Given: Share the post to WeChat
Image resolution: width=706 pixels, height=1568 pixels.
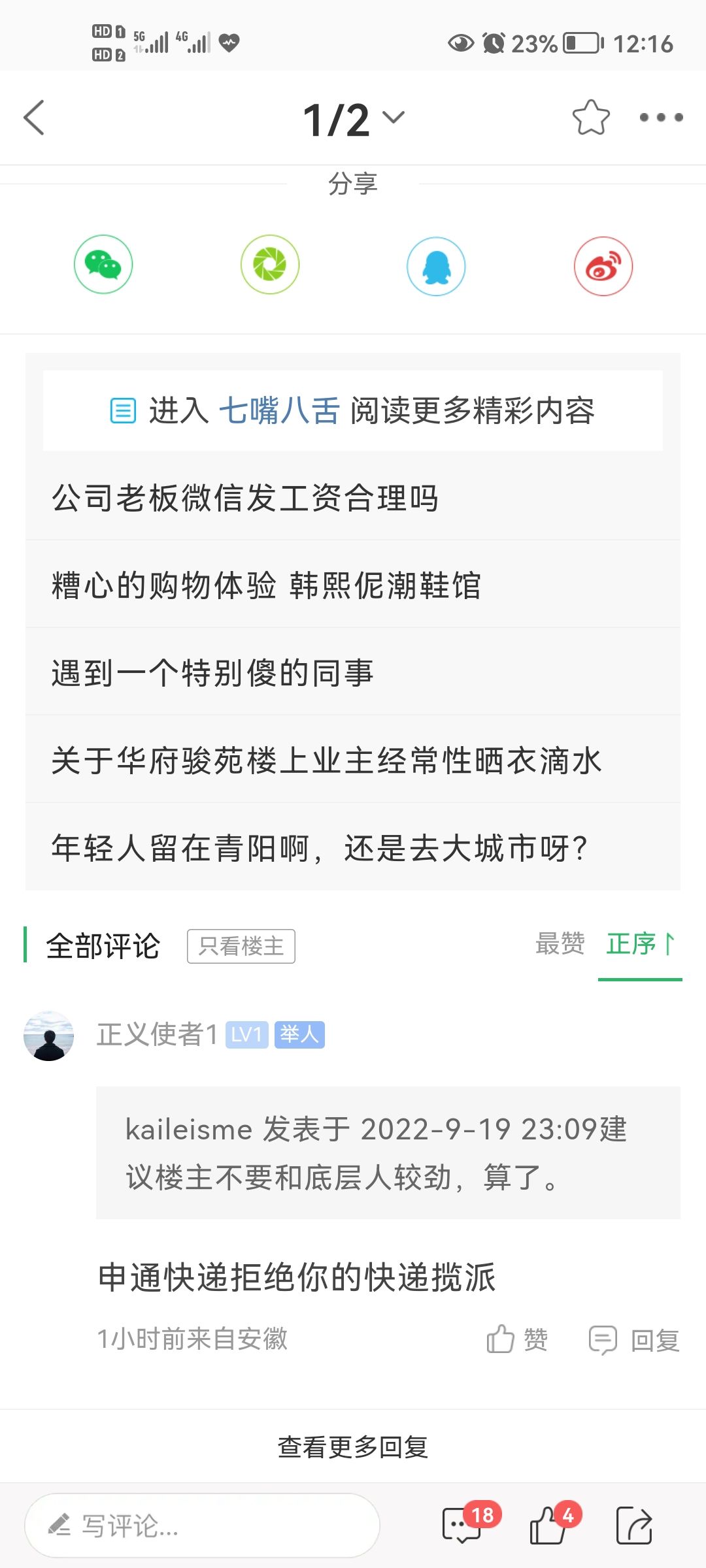Looking at the screenshot, I should [x=103, y=265].
